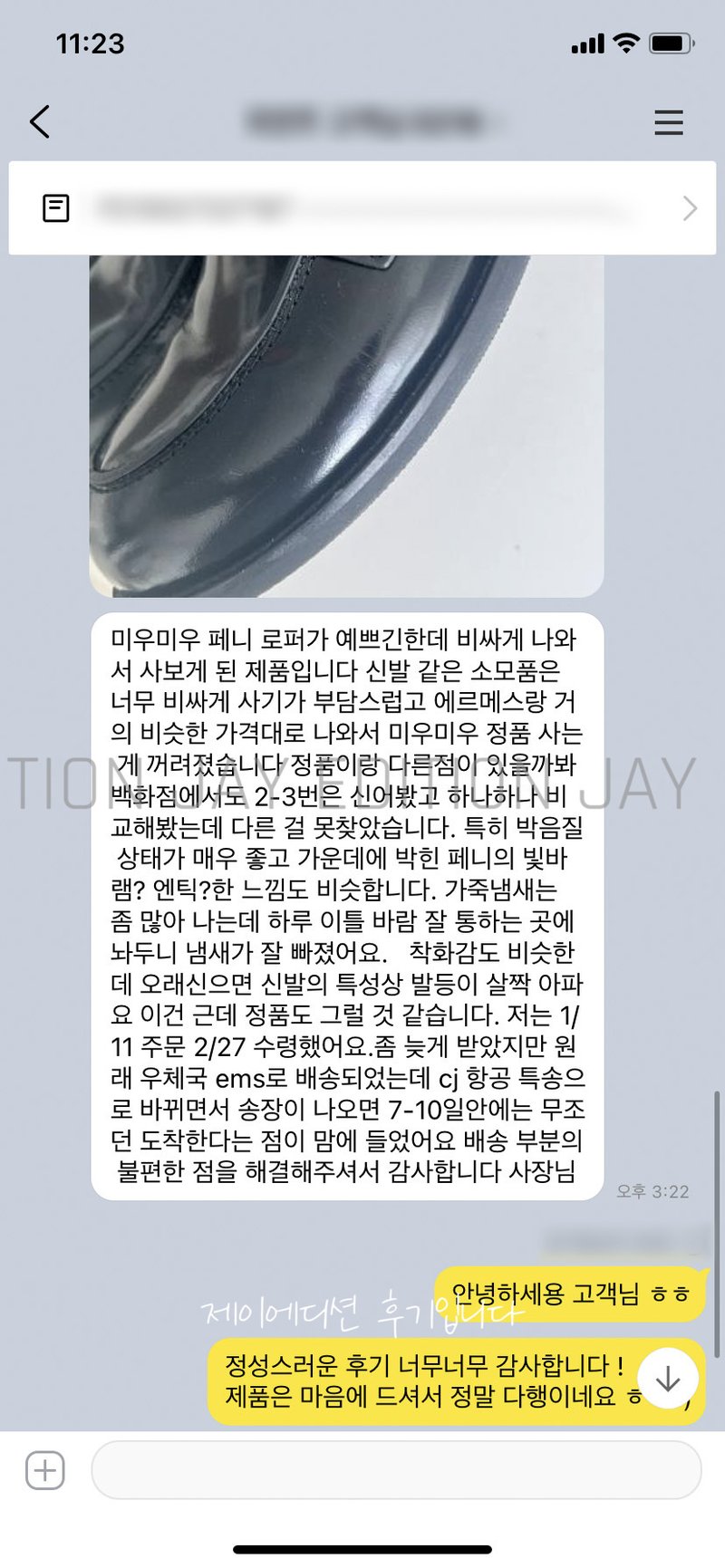
Task: Focus the message input field
Action: [396, 1469]
